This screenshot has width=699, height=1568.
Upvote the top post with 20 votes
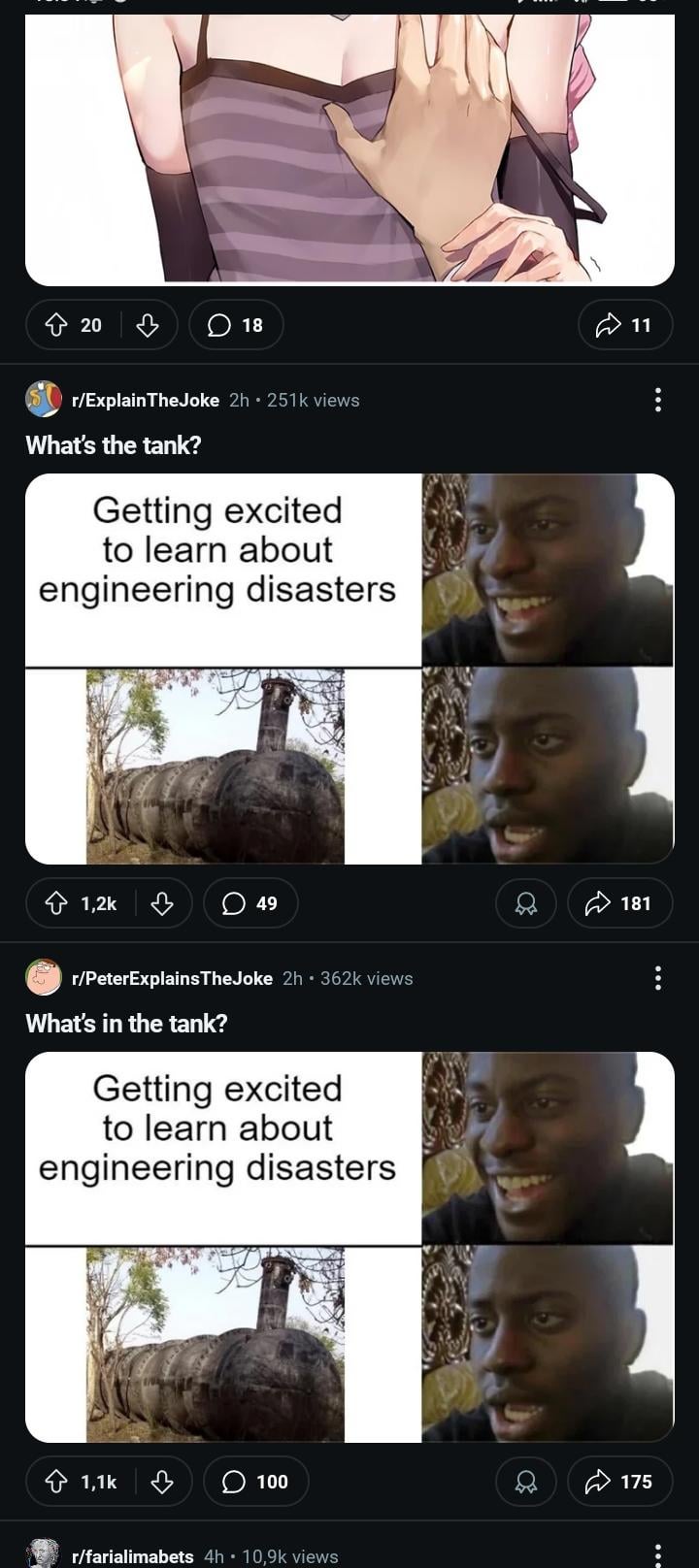[x=57, y=325]
